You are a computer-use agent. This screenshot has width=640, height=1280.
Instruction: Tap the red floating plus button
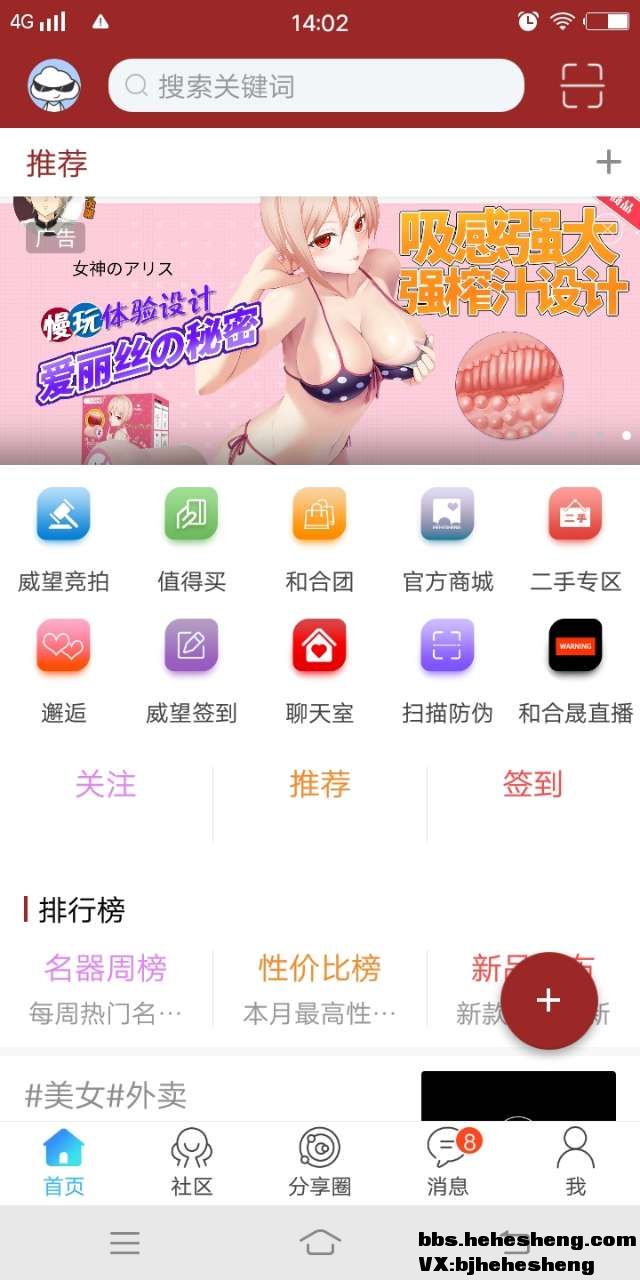click(549, 1001)
